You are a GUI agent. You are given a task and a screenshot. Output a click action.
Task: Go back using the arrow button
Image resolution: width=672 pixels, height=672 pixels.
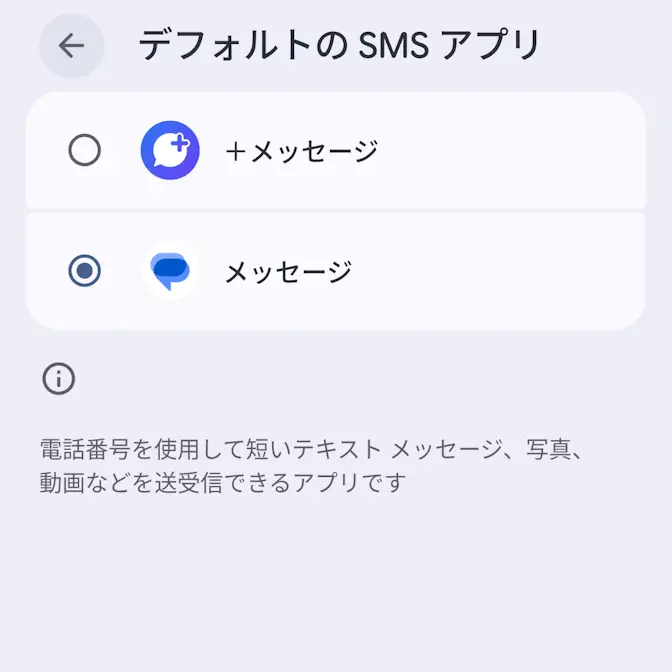point(72,46)
